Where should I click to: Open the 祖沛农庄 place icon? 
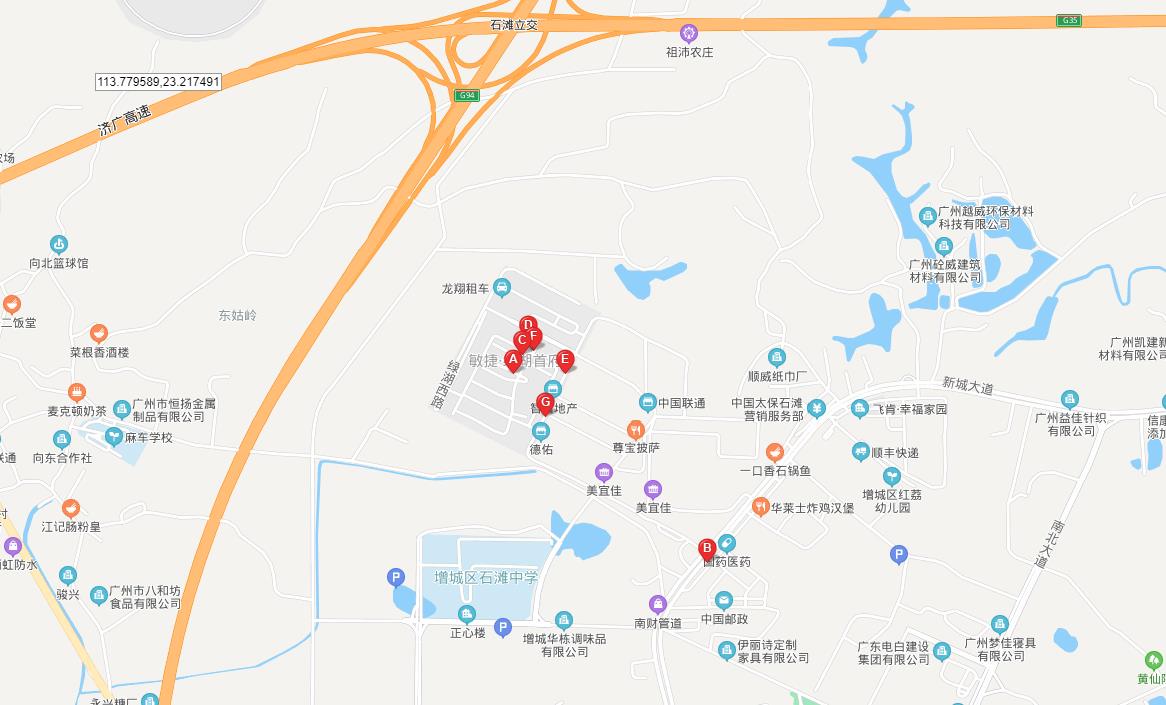(x=688, y=33)
